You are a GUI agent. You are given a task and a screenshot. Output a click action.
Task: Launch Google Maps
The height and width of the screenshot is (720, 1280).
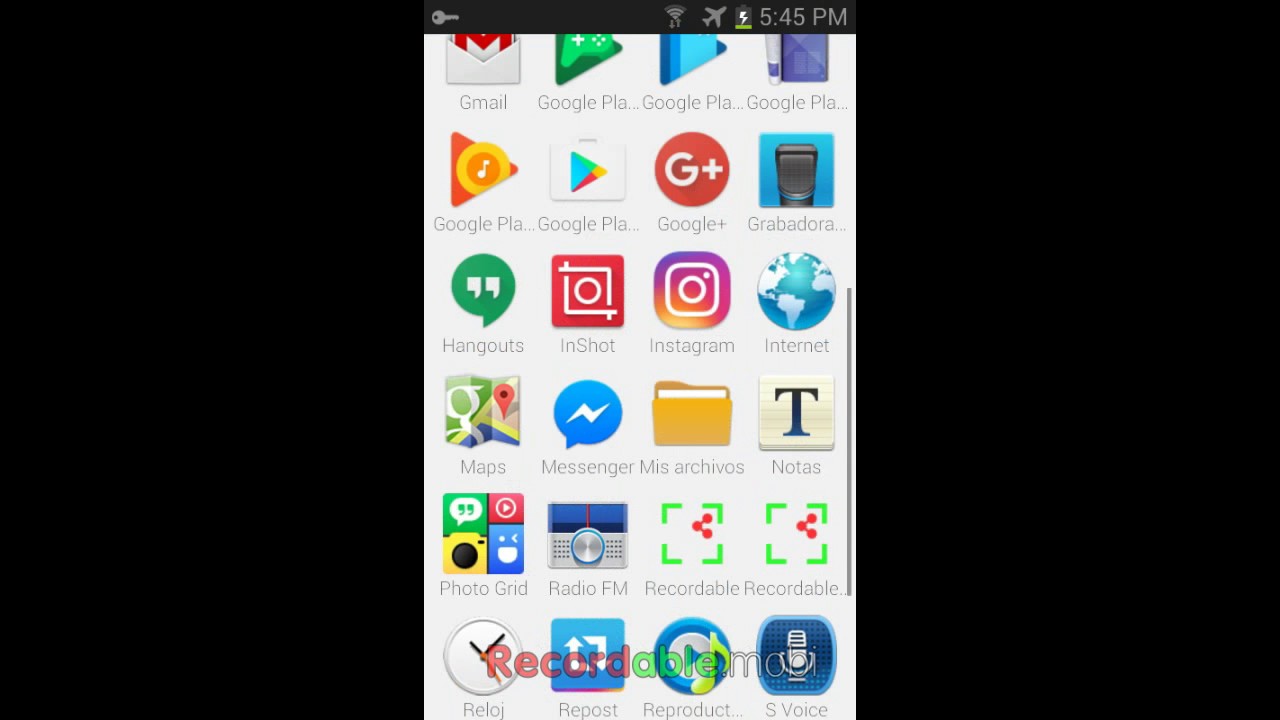pos(483,413)
